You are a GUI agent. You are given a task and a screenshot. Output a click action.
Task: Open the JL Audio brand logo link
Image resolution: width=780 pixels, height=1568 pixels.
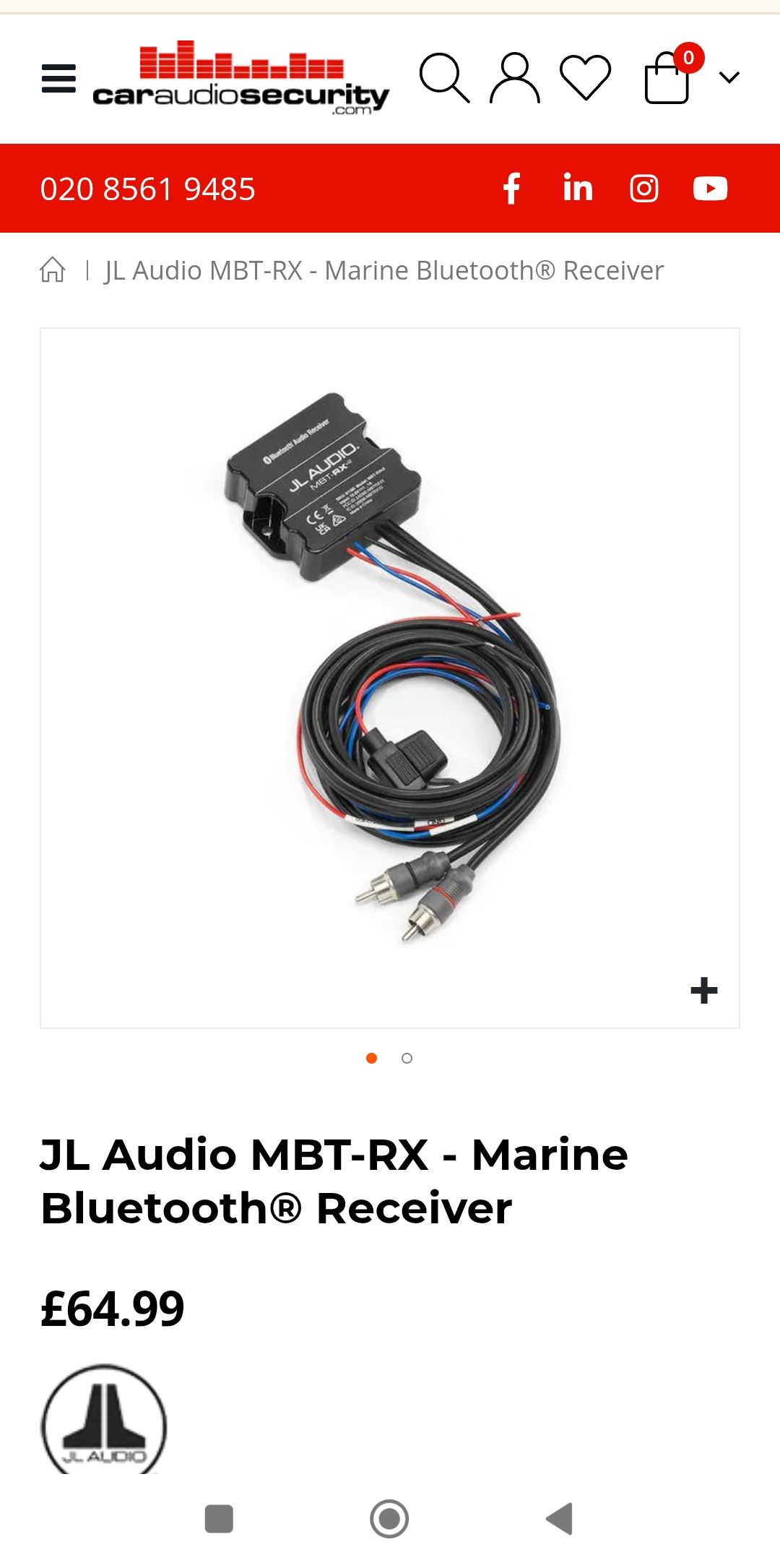[104, 1420]
